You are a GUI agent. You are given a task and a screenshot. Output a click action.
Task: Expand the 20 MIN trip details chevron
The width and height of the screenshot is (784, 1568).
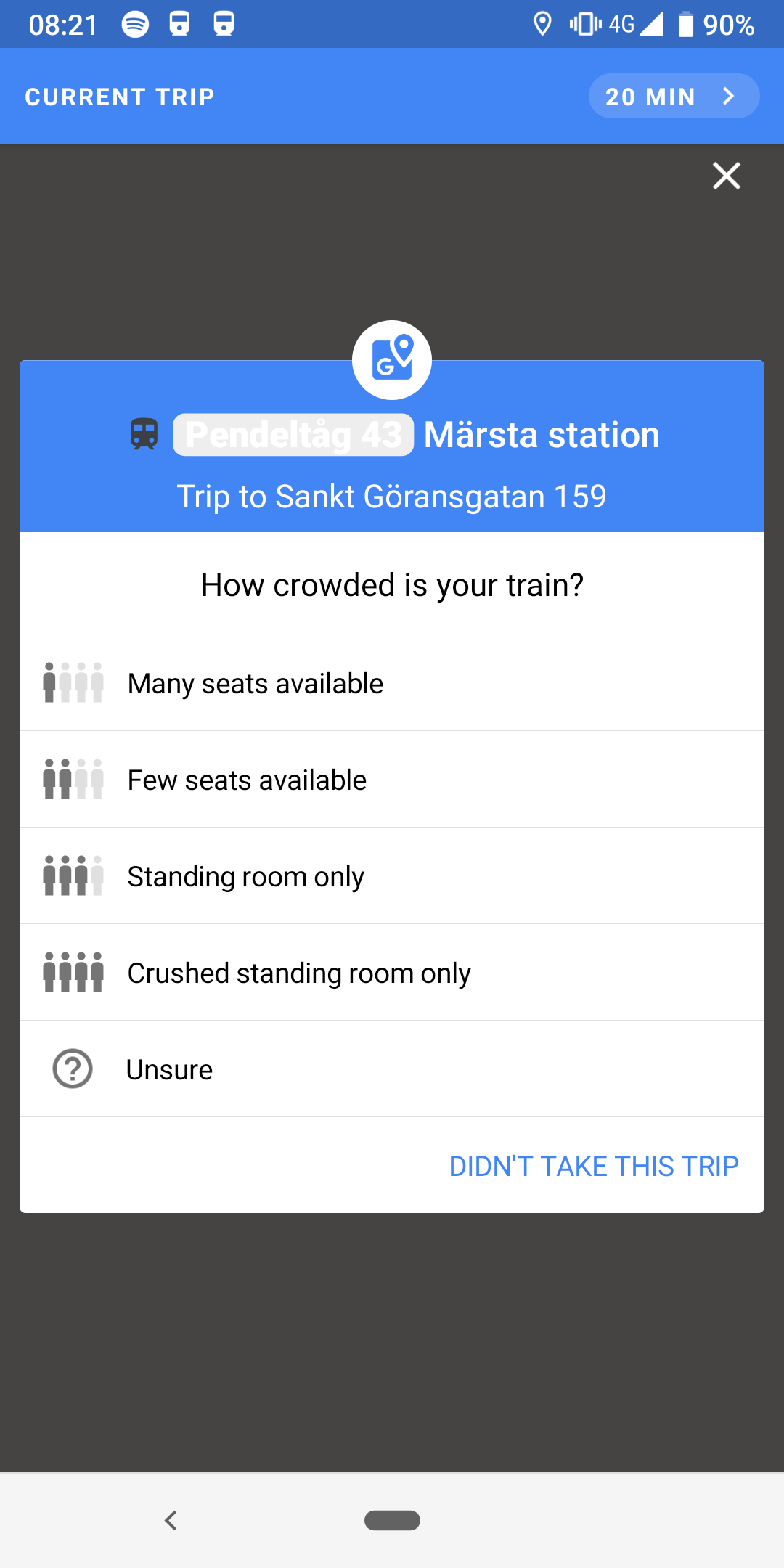(x=728, y=95)
